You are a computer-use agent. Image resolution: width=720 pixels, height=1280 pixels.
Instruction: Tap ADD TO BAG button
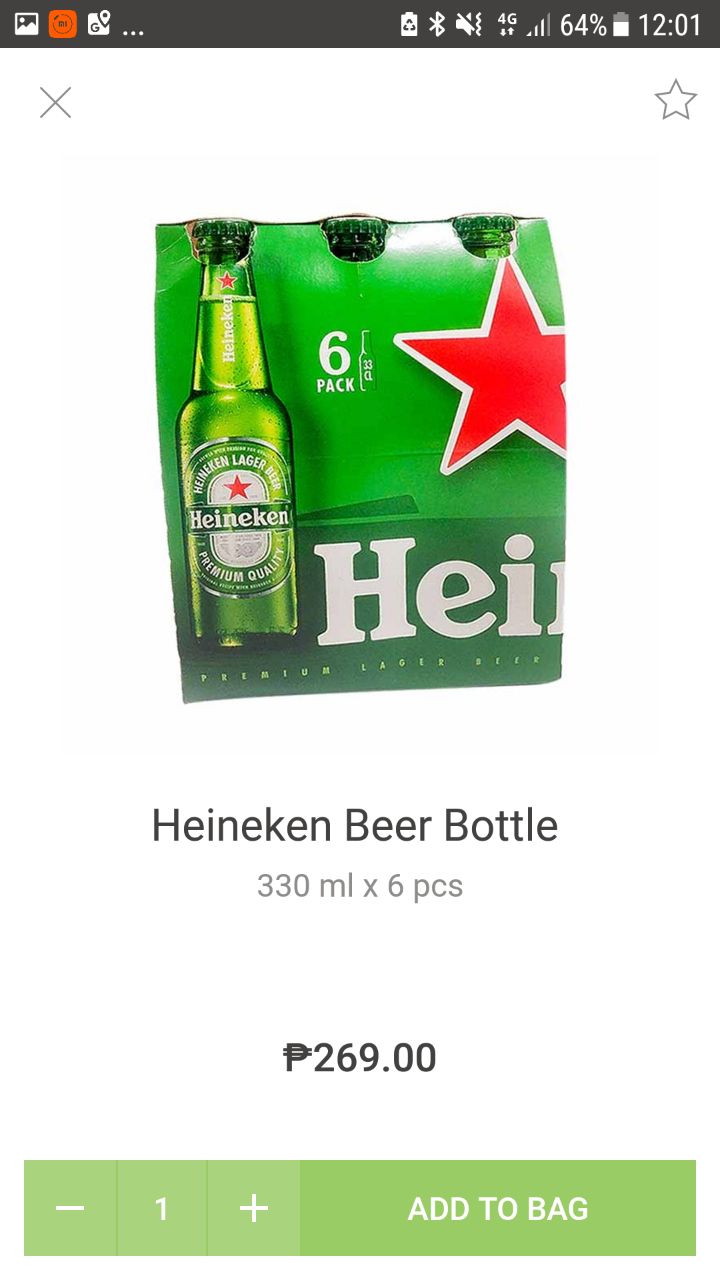(498, 1208)
